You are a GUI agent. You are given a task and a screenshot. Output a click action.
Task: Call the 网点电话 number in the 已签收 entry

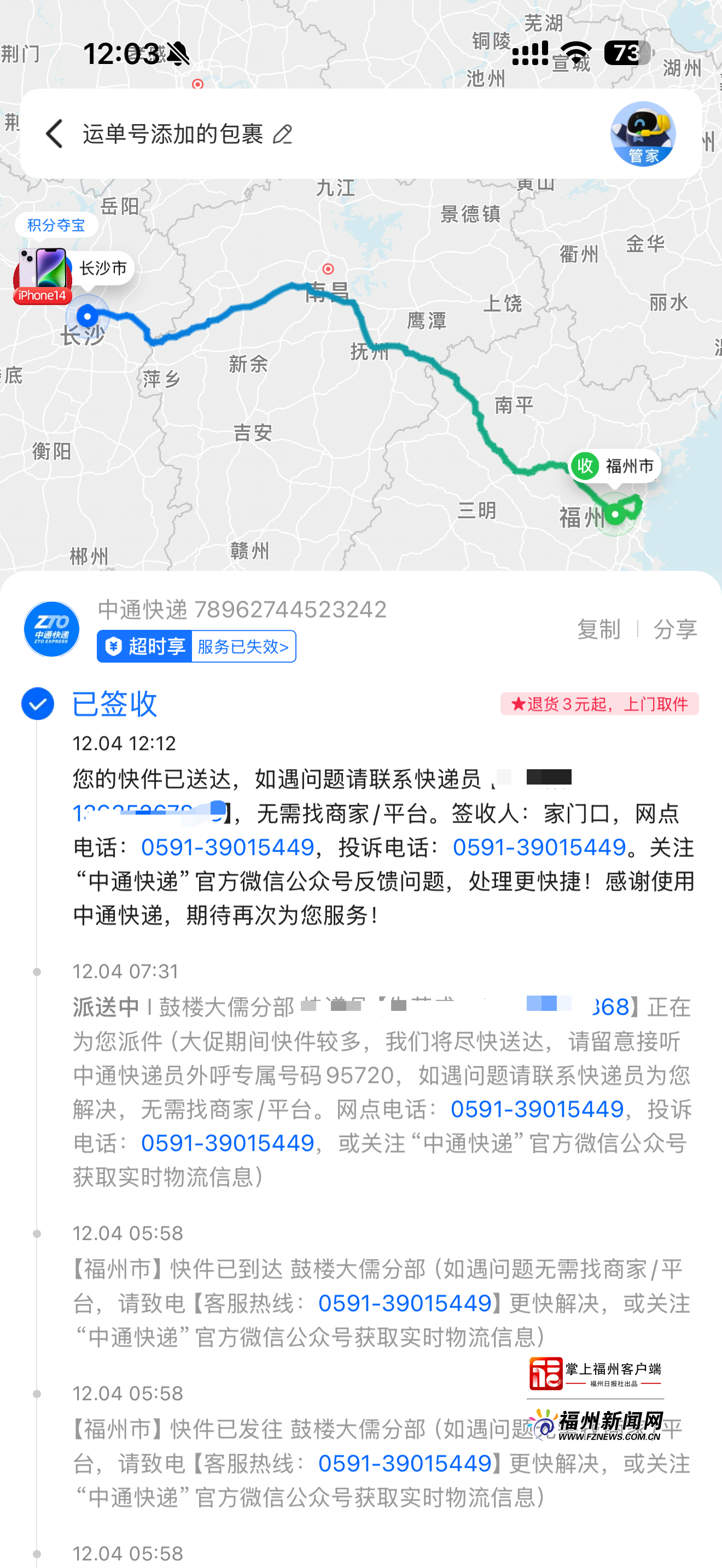coord(228,847)
